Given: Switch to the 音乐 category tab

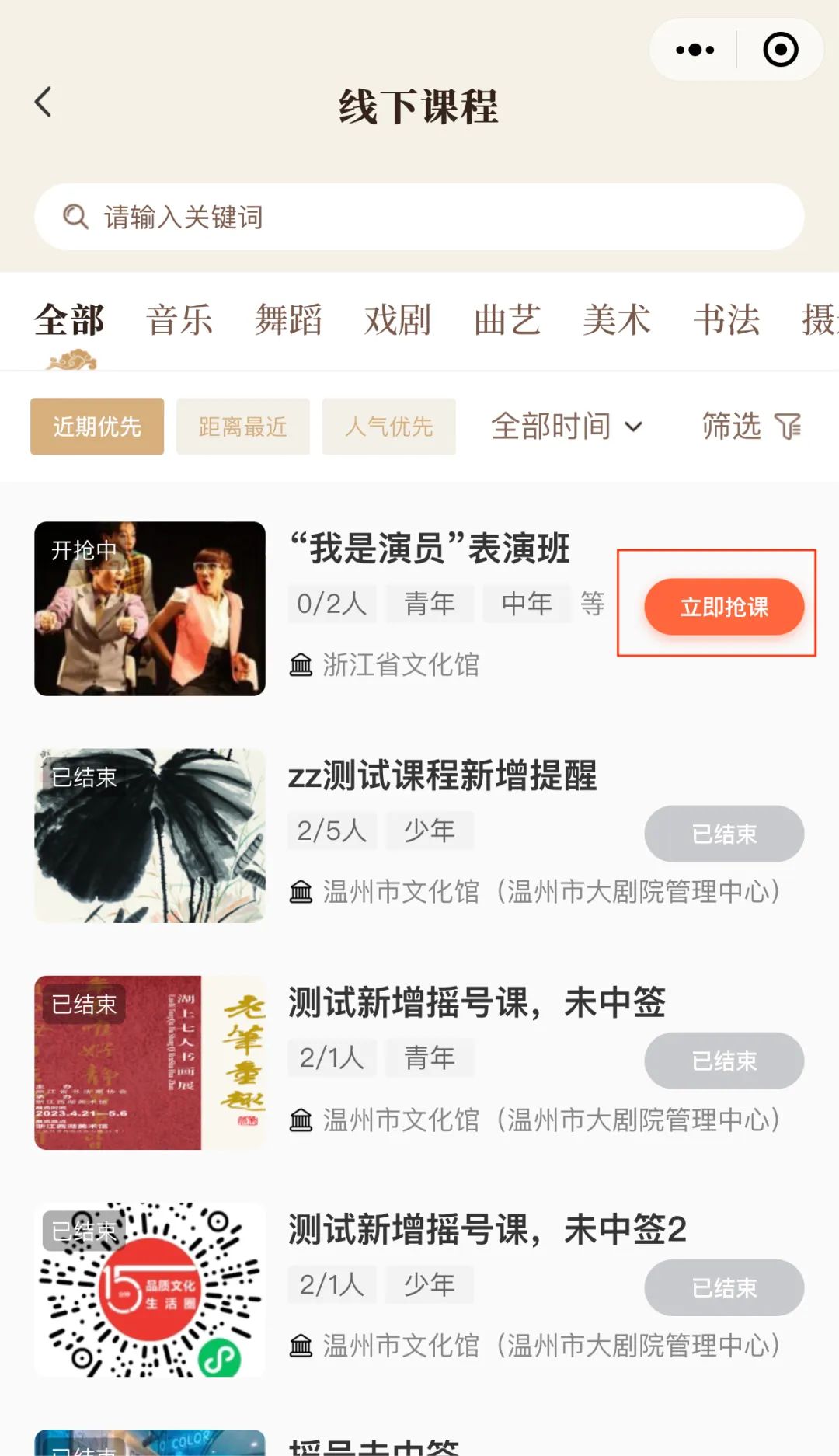Looking at the screenshot, I should 179,320.
